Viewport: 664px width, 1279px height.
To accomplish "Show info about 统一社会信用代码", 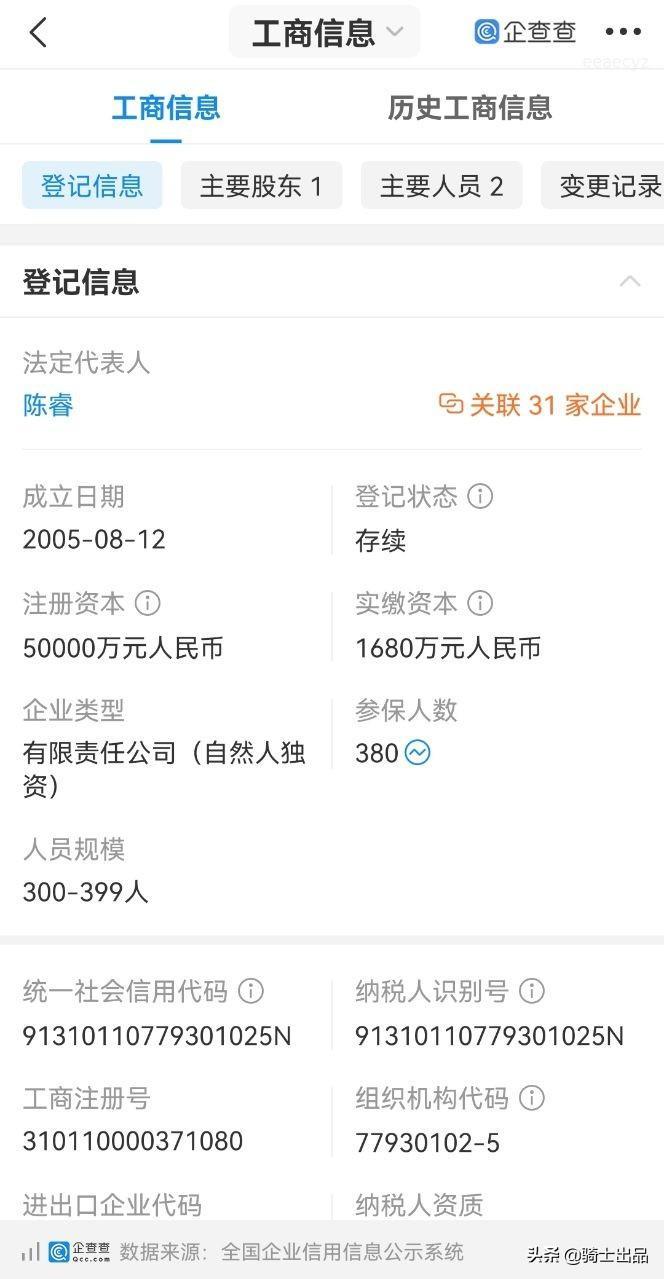I will [x=251, y=991].
